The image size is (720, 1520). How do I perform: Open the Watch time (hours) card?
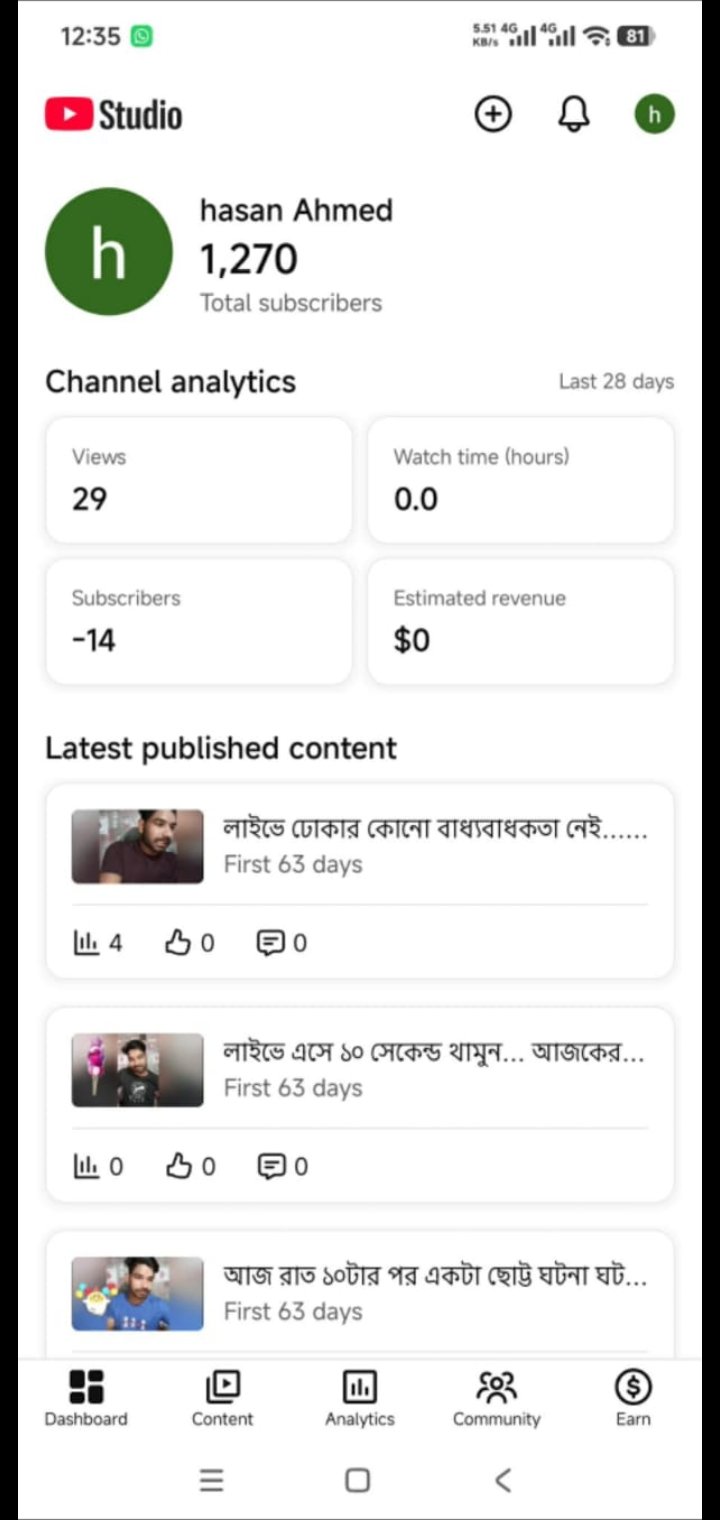pos(521,480)
